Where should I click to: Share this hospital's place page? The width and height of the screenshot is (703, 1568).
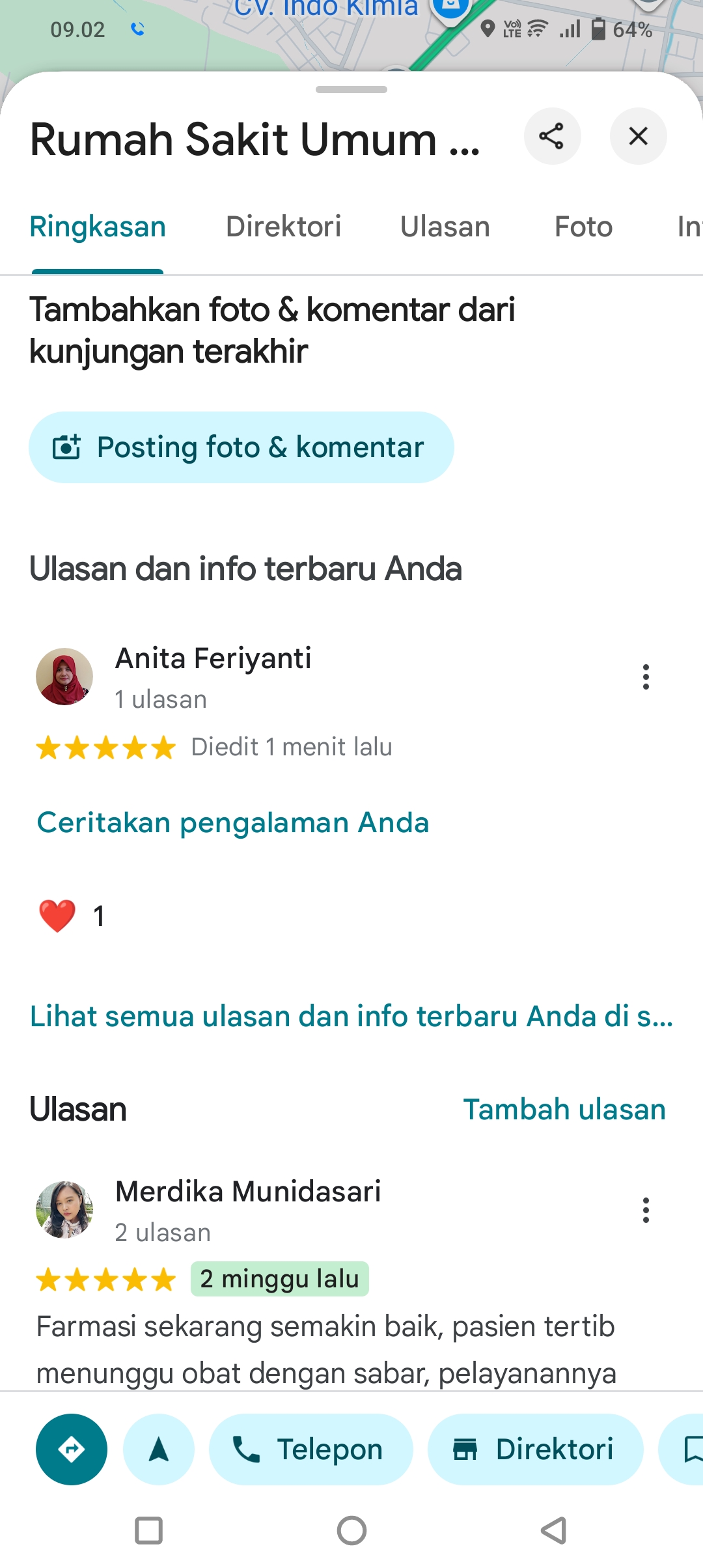coord(552,136)
